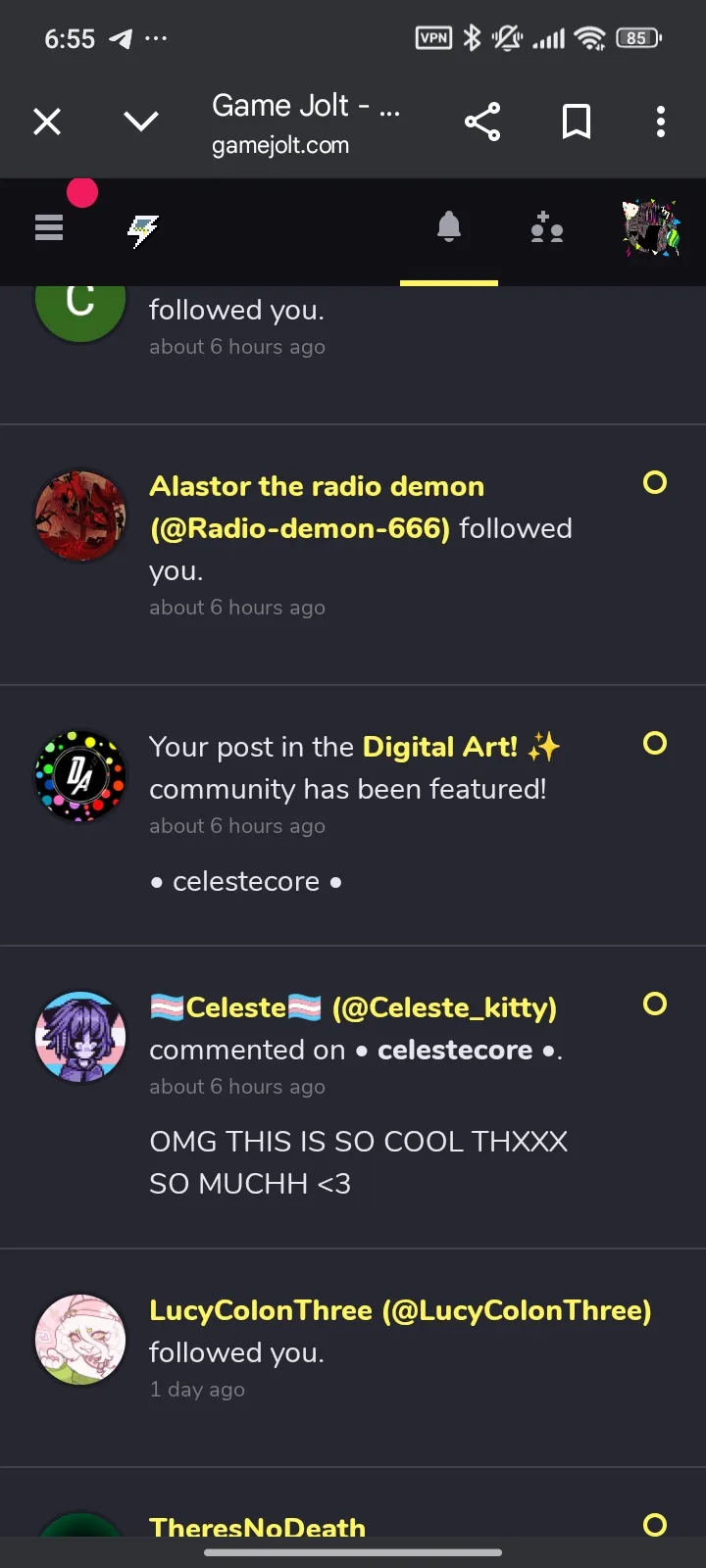The height and width of the screenshot is (1568, 706).
Task: Bookmark this page
Action: (576, 122)
